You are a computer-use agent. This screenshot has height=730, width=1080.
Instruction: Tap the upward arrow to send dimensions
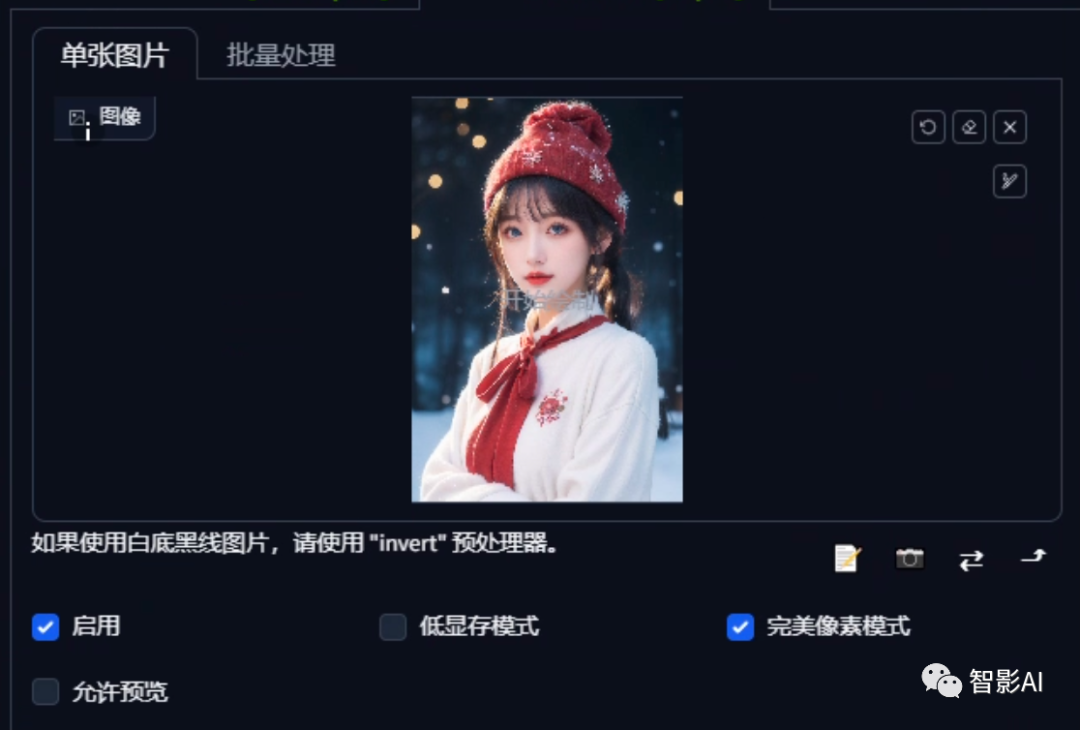pos(1033,557)
